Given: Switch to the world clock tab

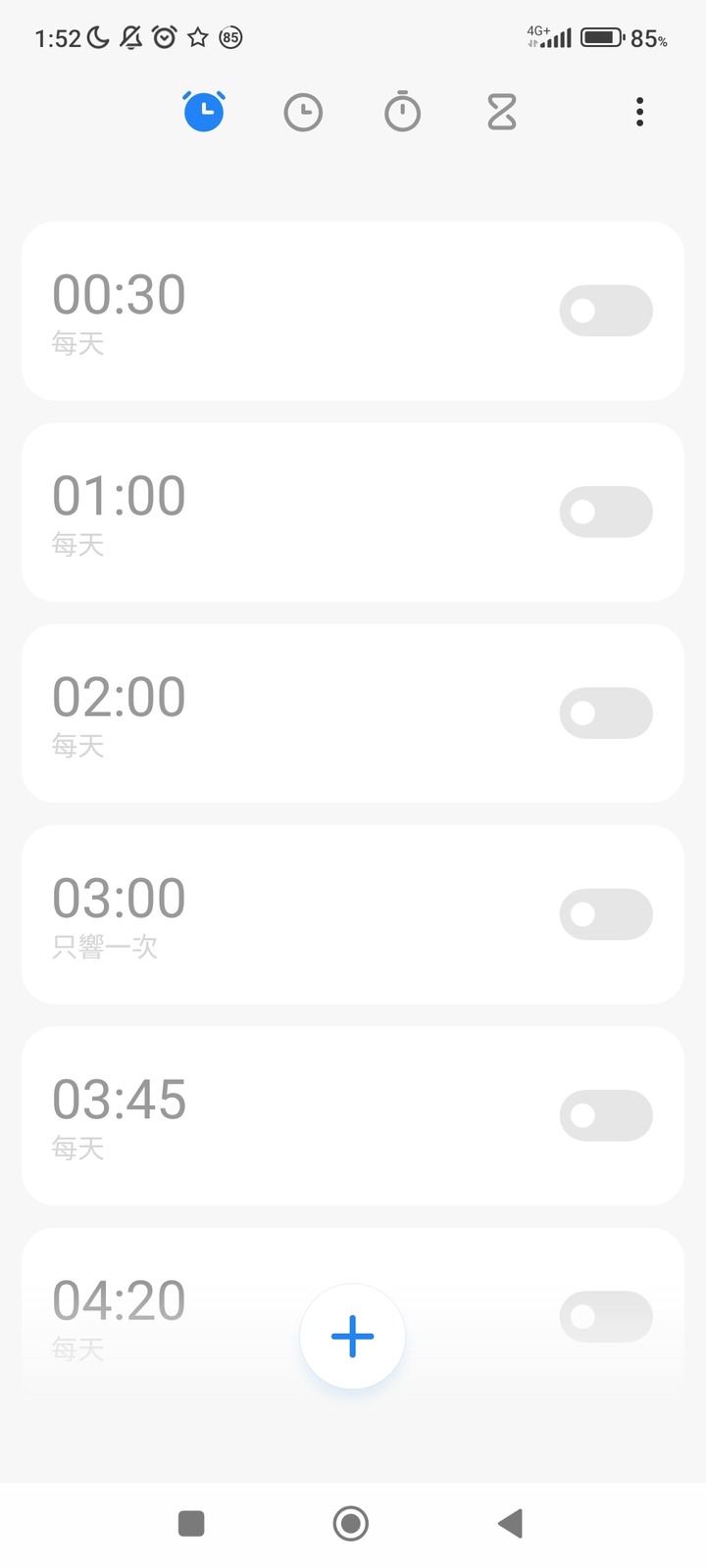Looking at the screenshot, I should pos(303,113).
